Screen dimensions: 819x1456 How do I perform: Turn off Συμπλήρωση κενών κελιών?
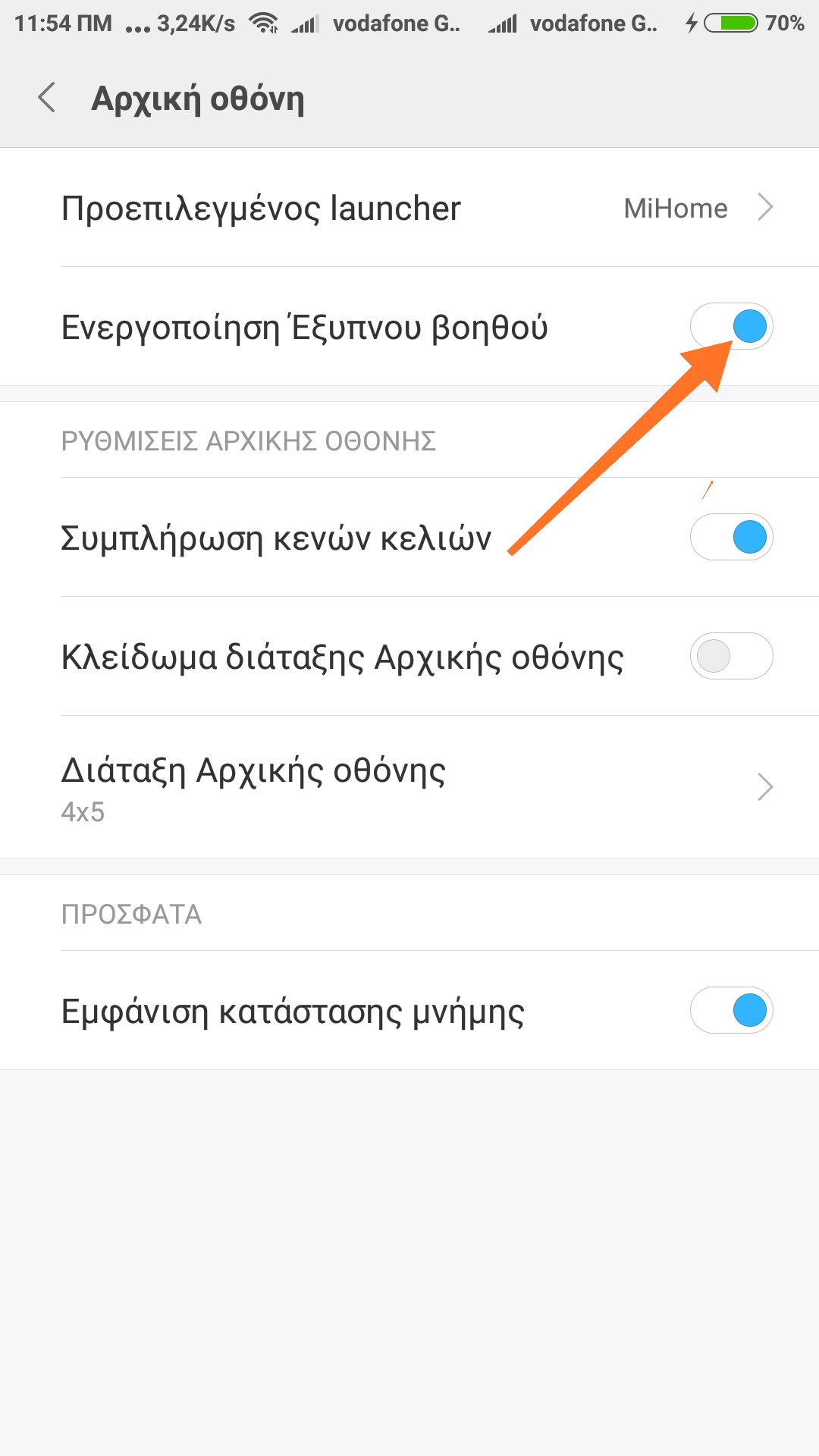point(731,538)
